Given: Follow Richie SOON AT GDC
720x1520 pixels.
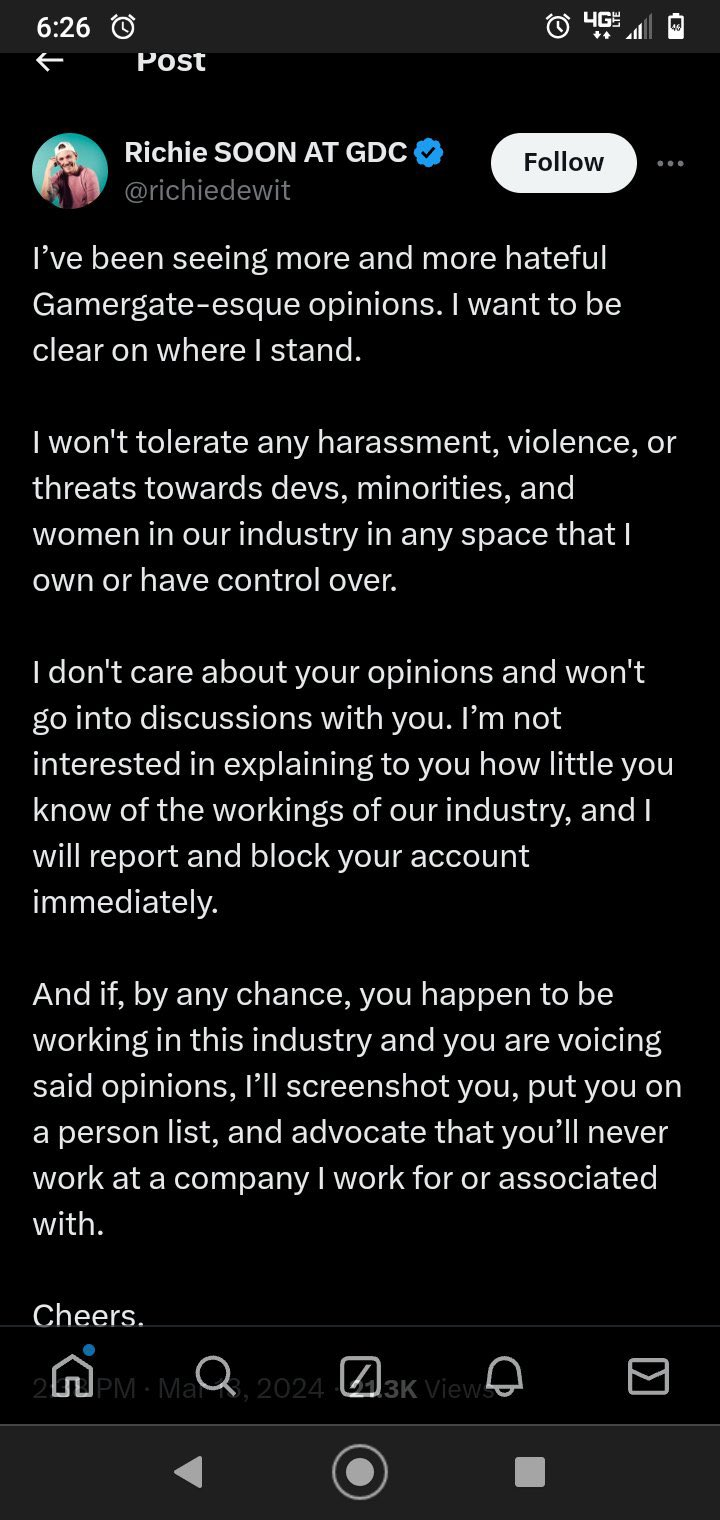Looking at the screenshot, I should coord(563,162).
